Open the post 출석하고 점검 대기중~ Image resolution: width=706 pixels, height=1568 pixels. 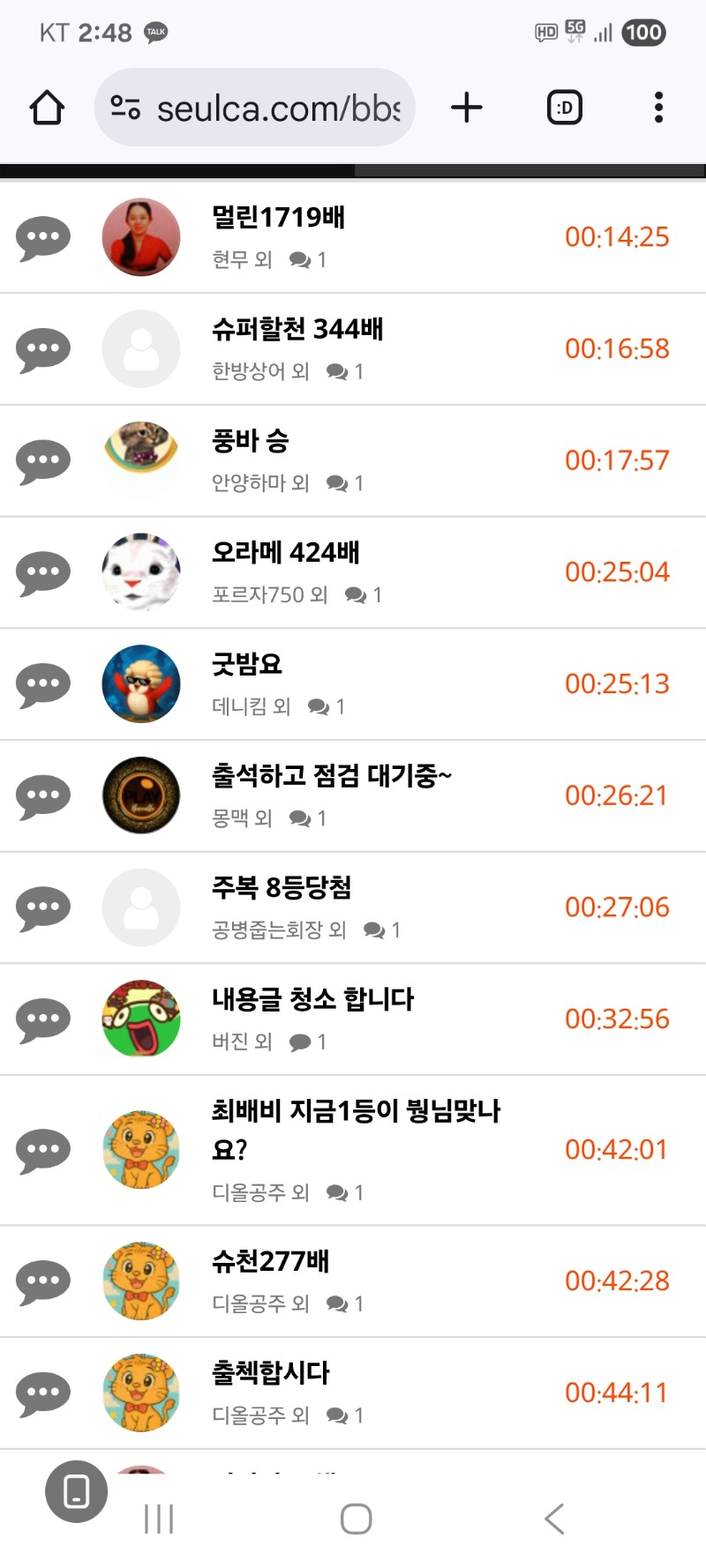coord(331,776)
